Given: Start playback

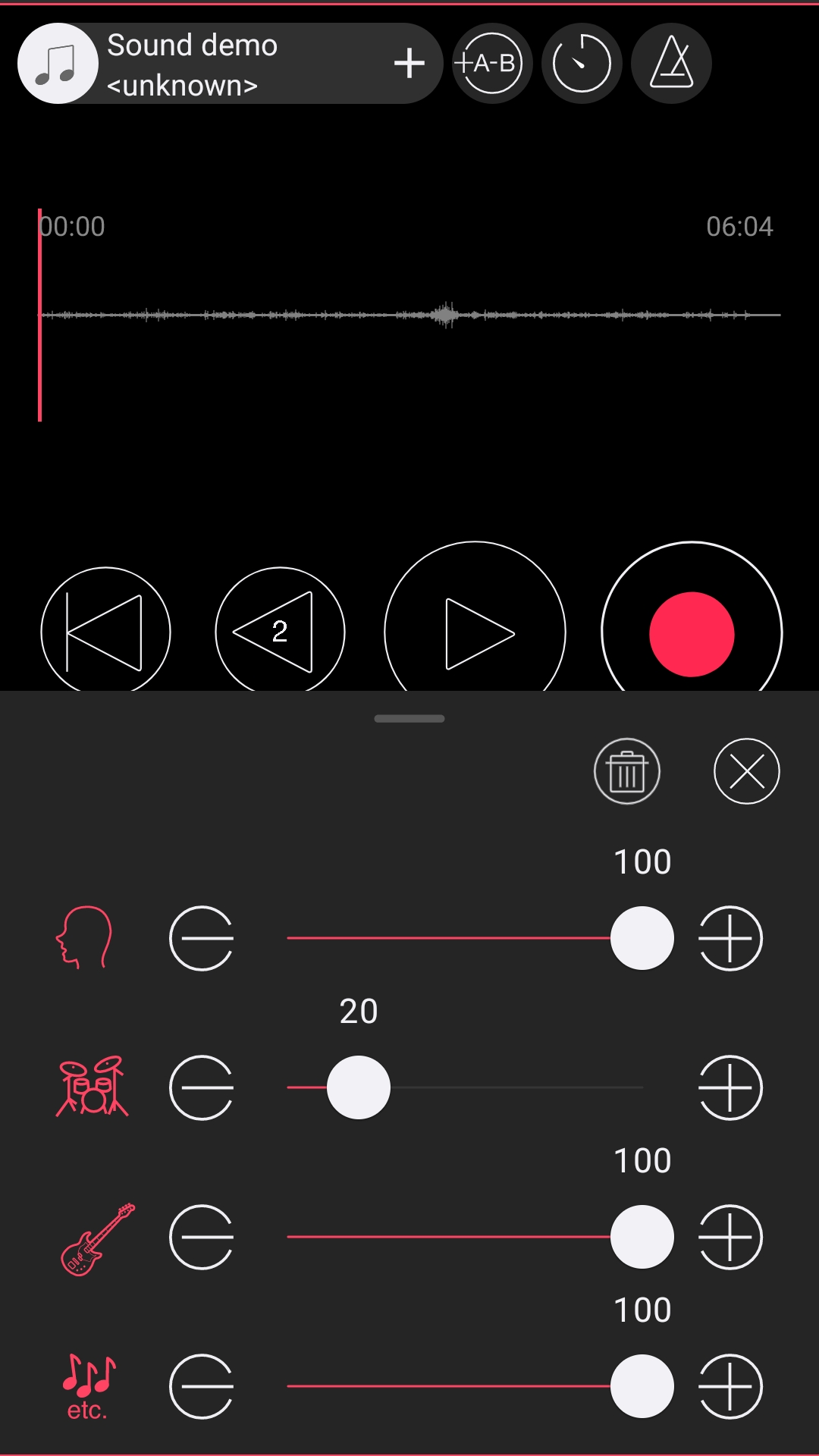Looking at the screenshot, I should point(475,632).
